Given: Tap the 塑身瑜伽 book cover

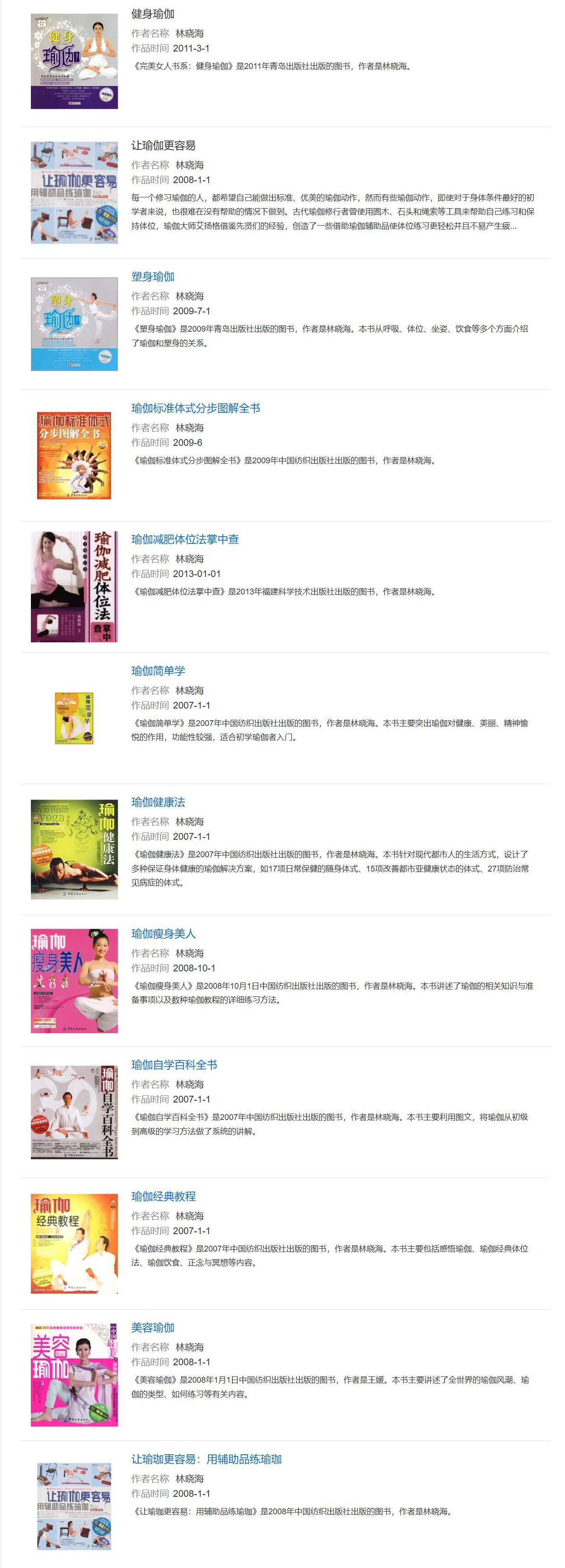Looking at the screenshot, I should pyautogui.click(x=74, y=324).
